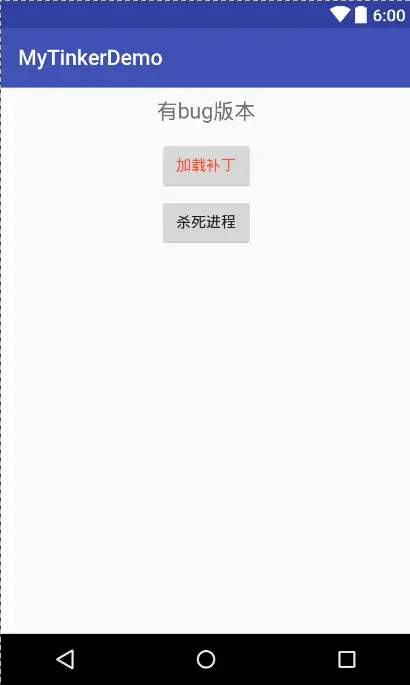This screenshot has width=410, height=685.
Task: Open recent apps via the square button
Action: pyautogui.click(x=347, y=659)
